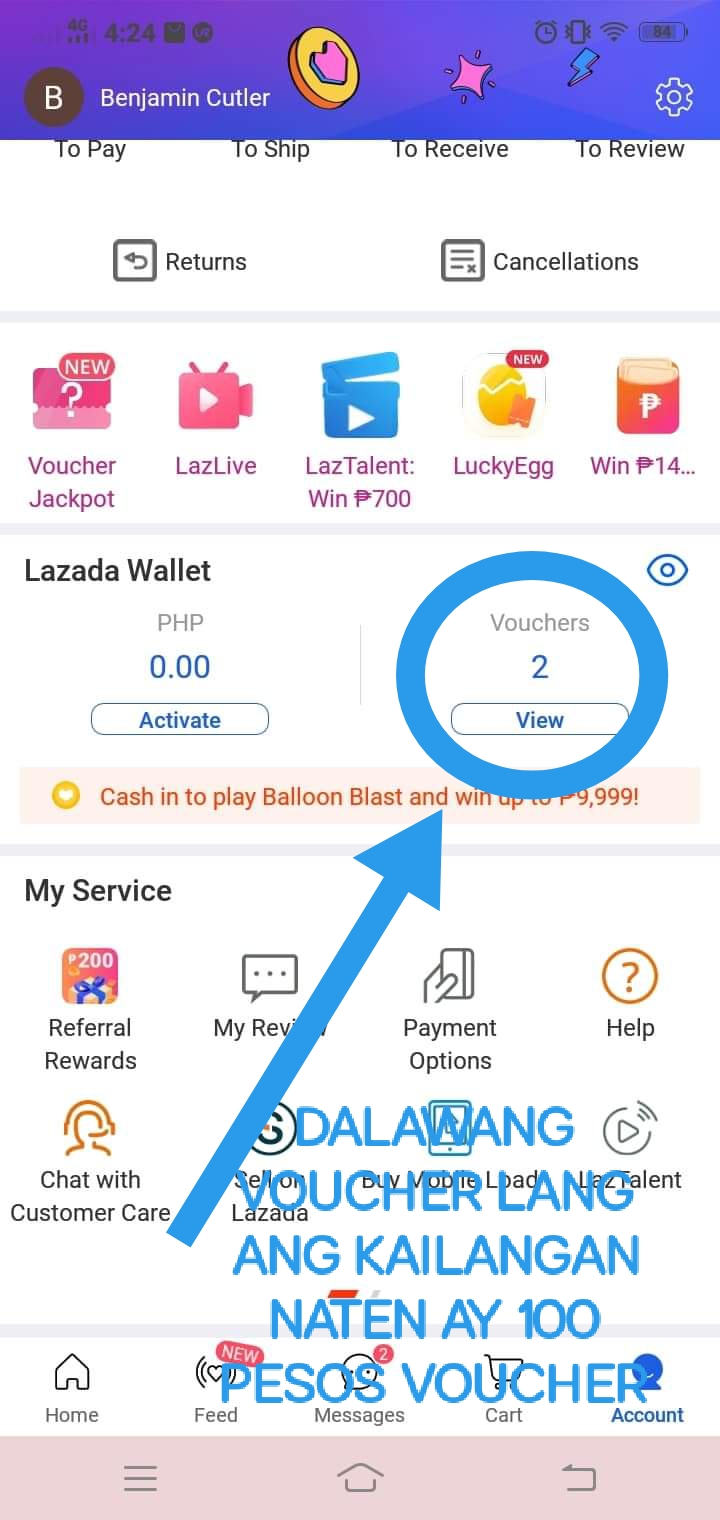Toggle Lazada Wallet balance visibility
Image resolution: width=720 pixels, height=1520 pixels.
coord(667,571)
